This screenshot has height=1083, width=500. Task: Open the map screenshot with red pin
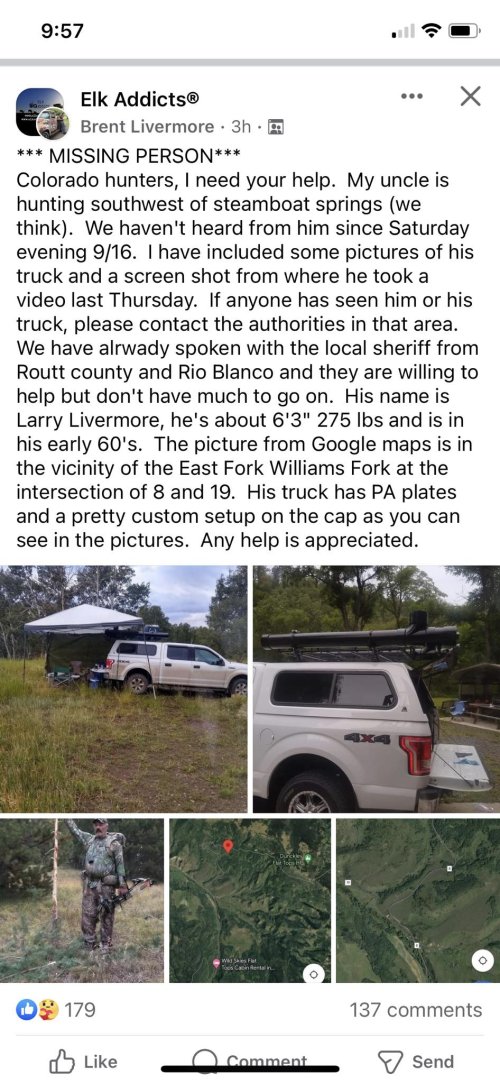tap(250, 901)
